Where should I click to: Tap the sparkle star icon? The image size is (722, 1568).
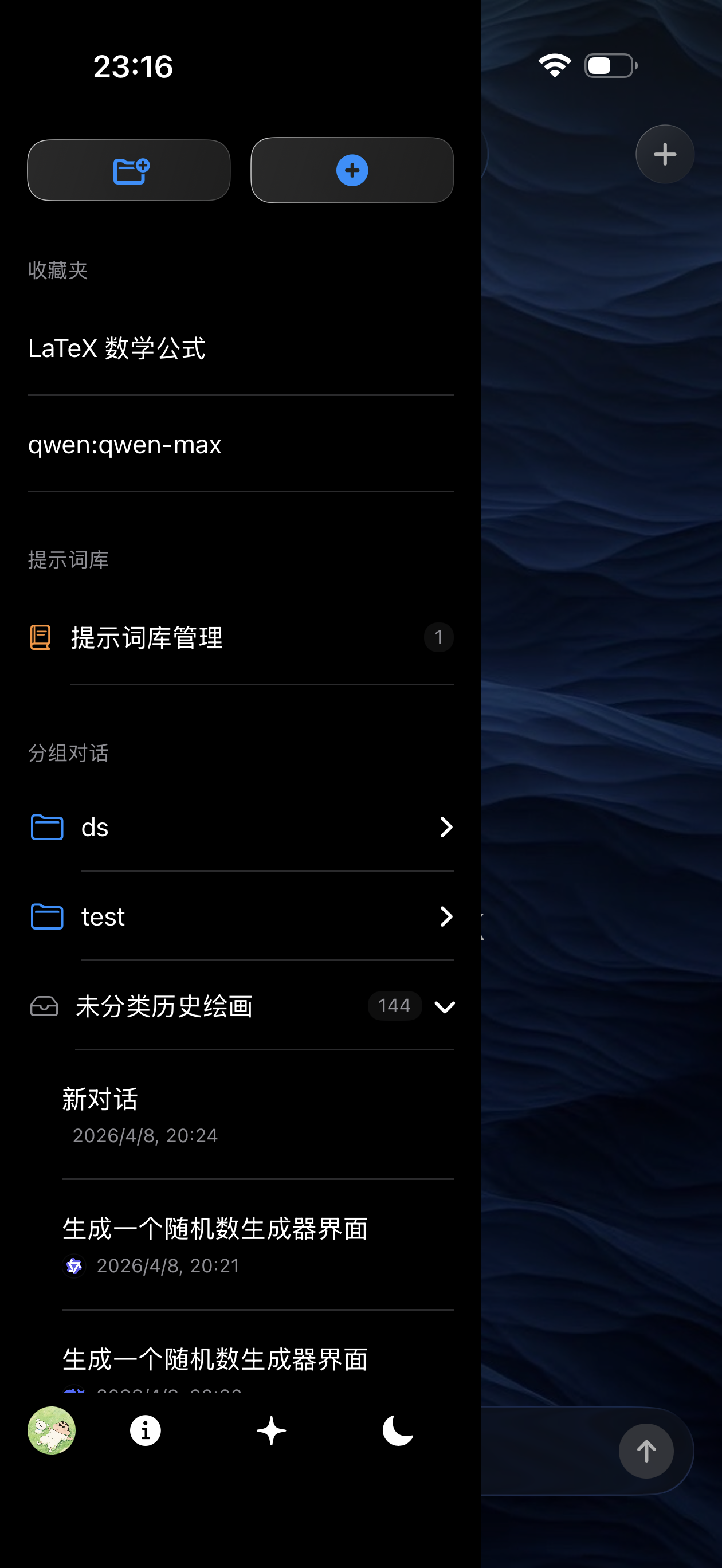click(272, 1430)
